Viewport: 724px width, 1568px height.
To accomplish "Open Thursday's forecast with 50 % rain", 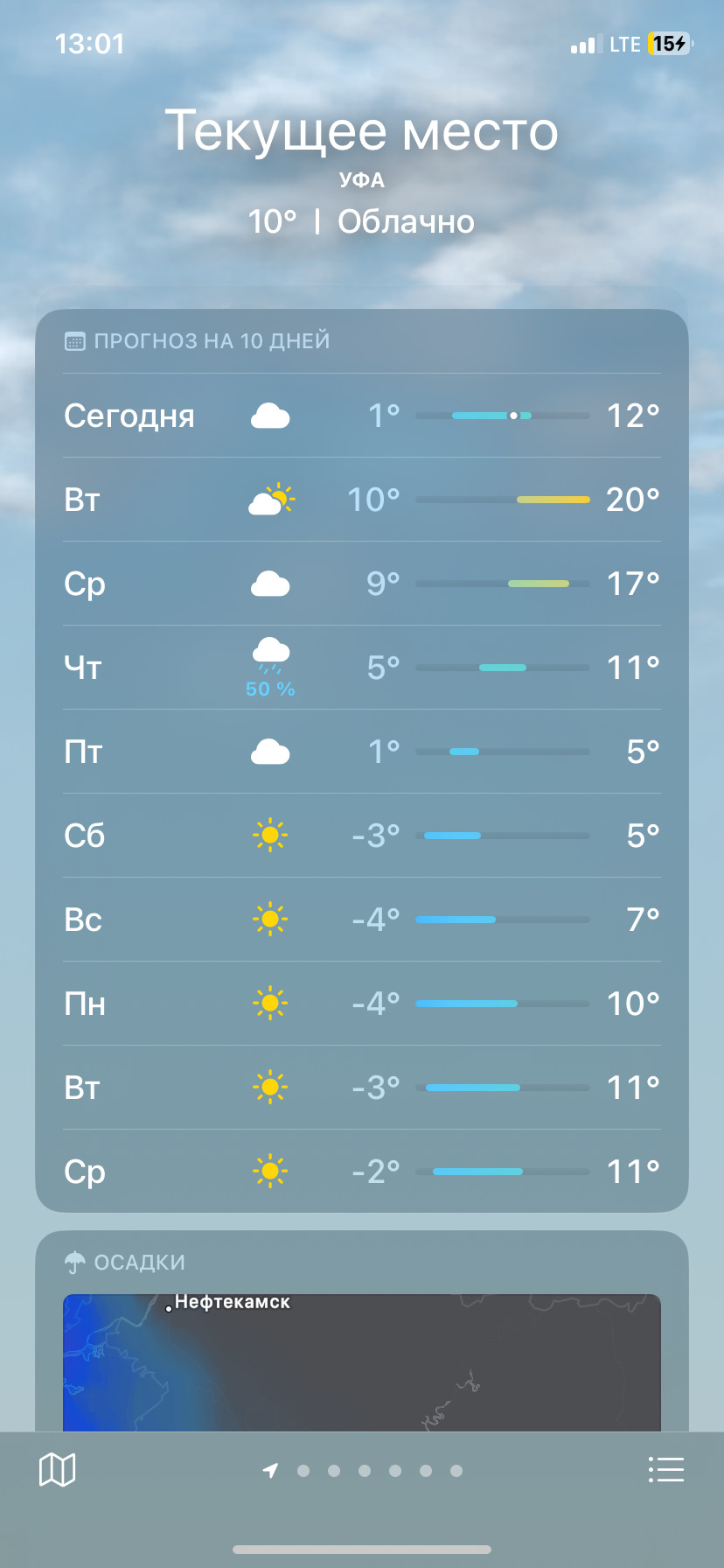I will click(x=362, y=668).
